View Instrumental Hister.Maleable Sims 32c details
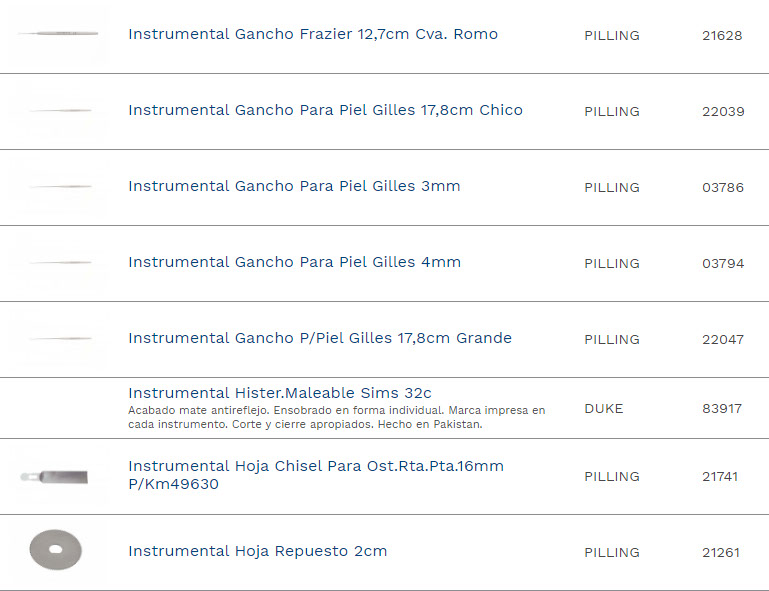This screenshot has height=591, width=769. point(279,393)
